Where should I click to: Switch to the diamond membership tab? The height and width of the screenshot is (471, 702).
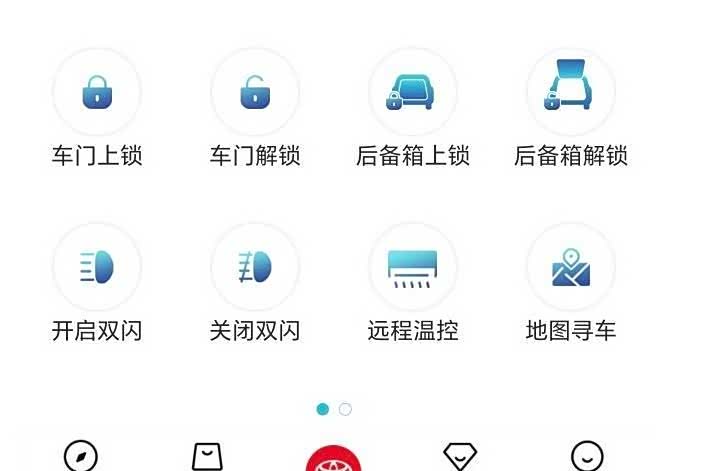click(460, 457)
